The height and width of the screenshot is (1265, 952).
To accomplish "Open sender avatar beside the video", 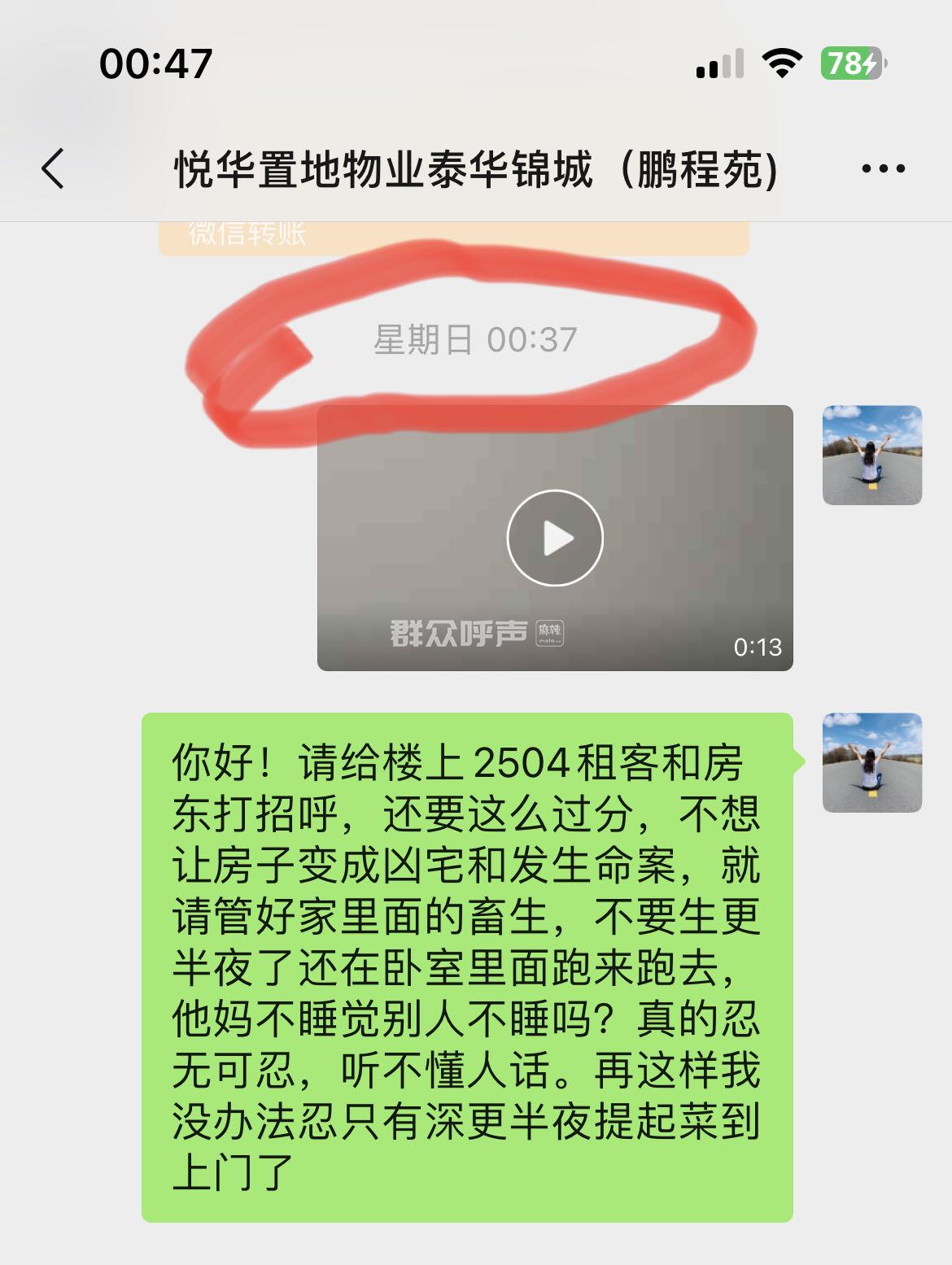I will point(871,456).
